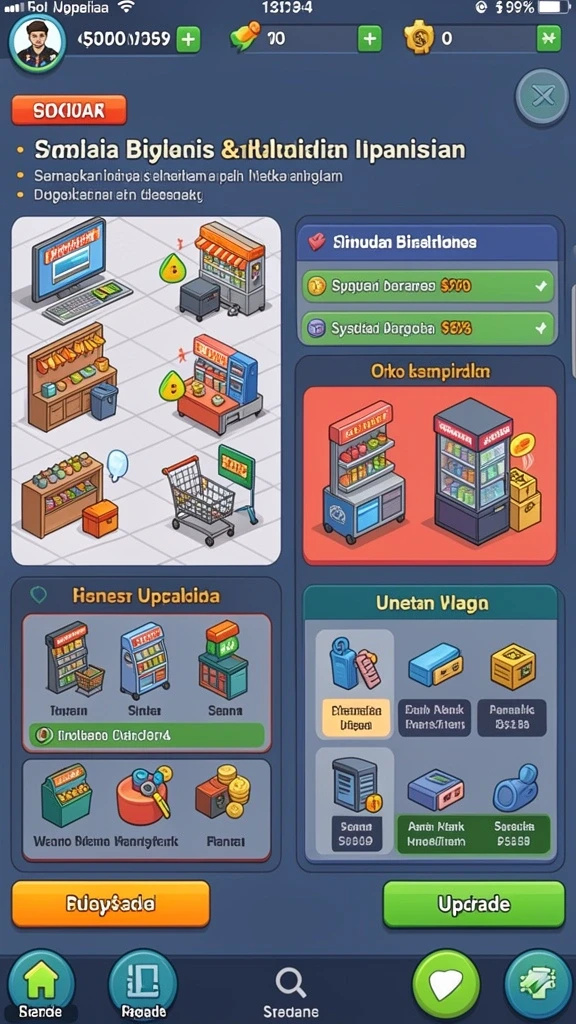Open the puzzle piece button in bottom bar
This screenshot has height=1024, width=576.
click(x=539, y=985)
